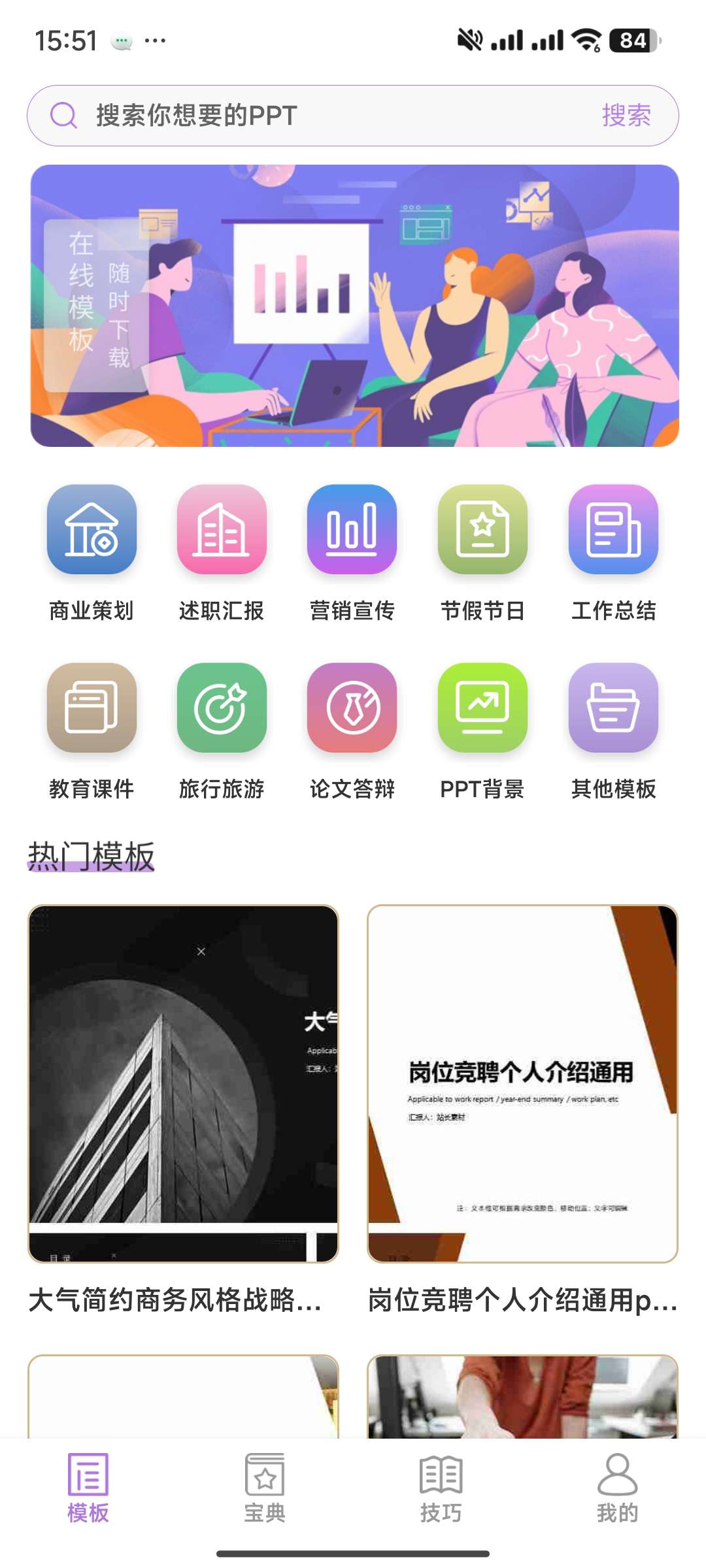
Task: Go to the 我的 tab
Action: pyautogui.click(x=617, y=1488)
